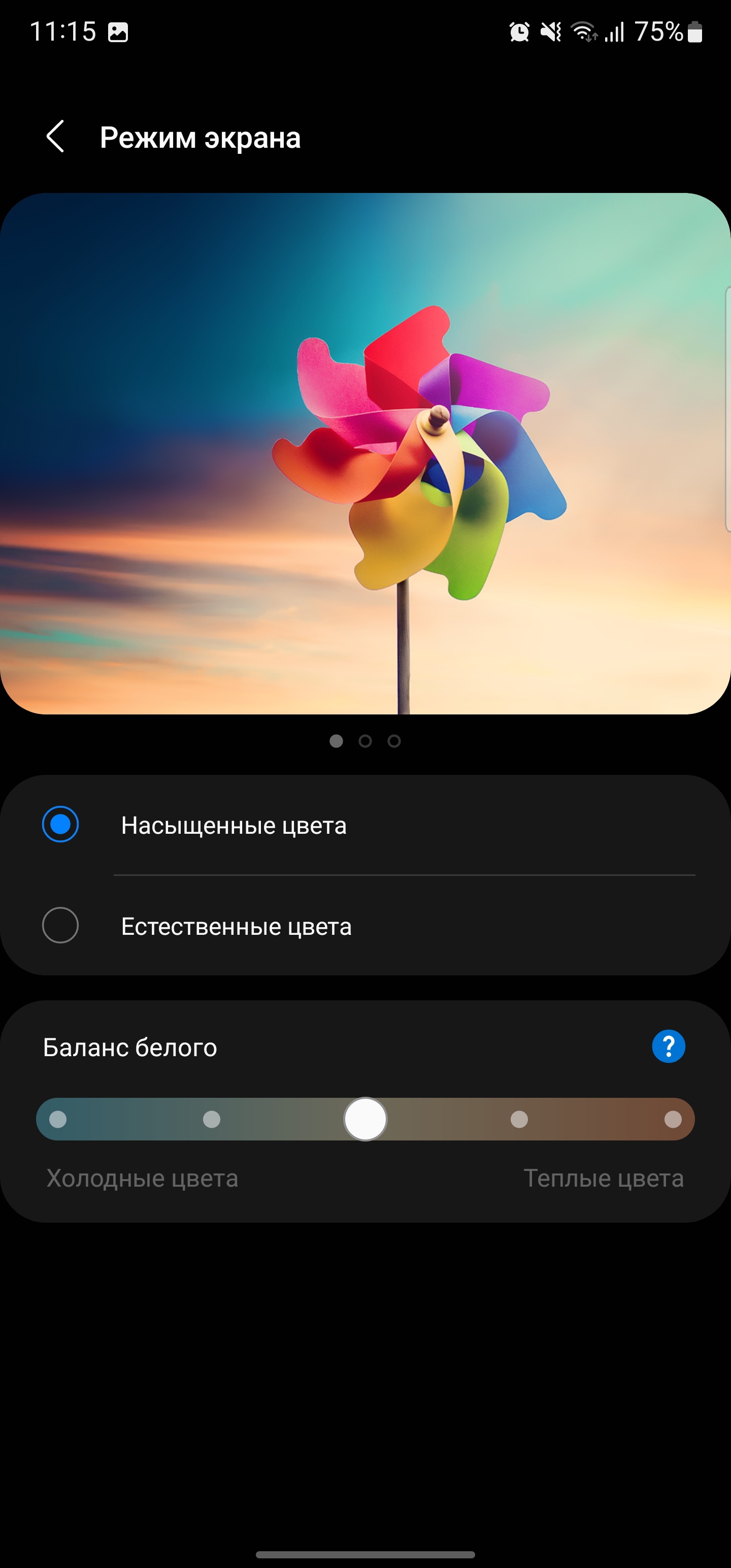This screenshot has width=731, height=1568.
Task: Show the third preview image dot
Action: click(394, 741)
